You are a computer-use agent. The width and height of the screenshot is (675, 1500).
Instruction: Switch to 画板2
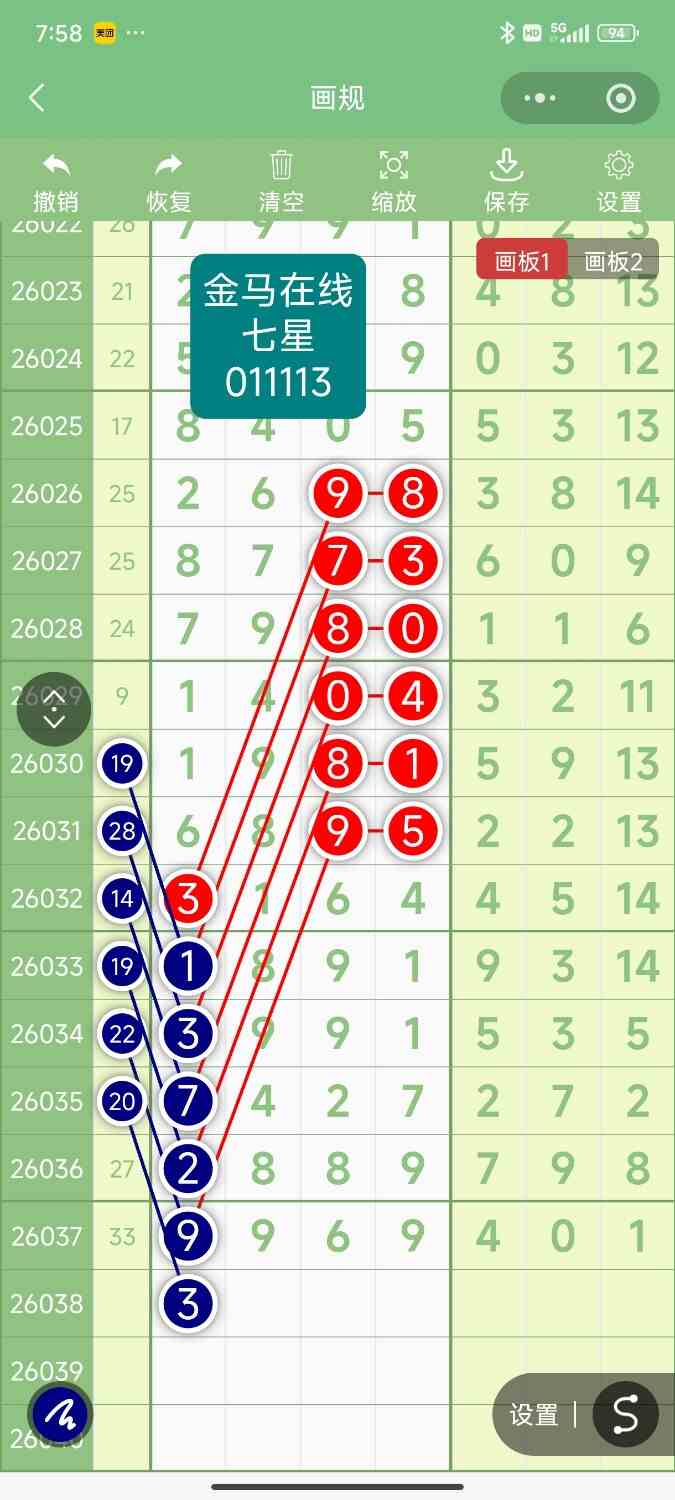(614, 261)
